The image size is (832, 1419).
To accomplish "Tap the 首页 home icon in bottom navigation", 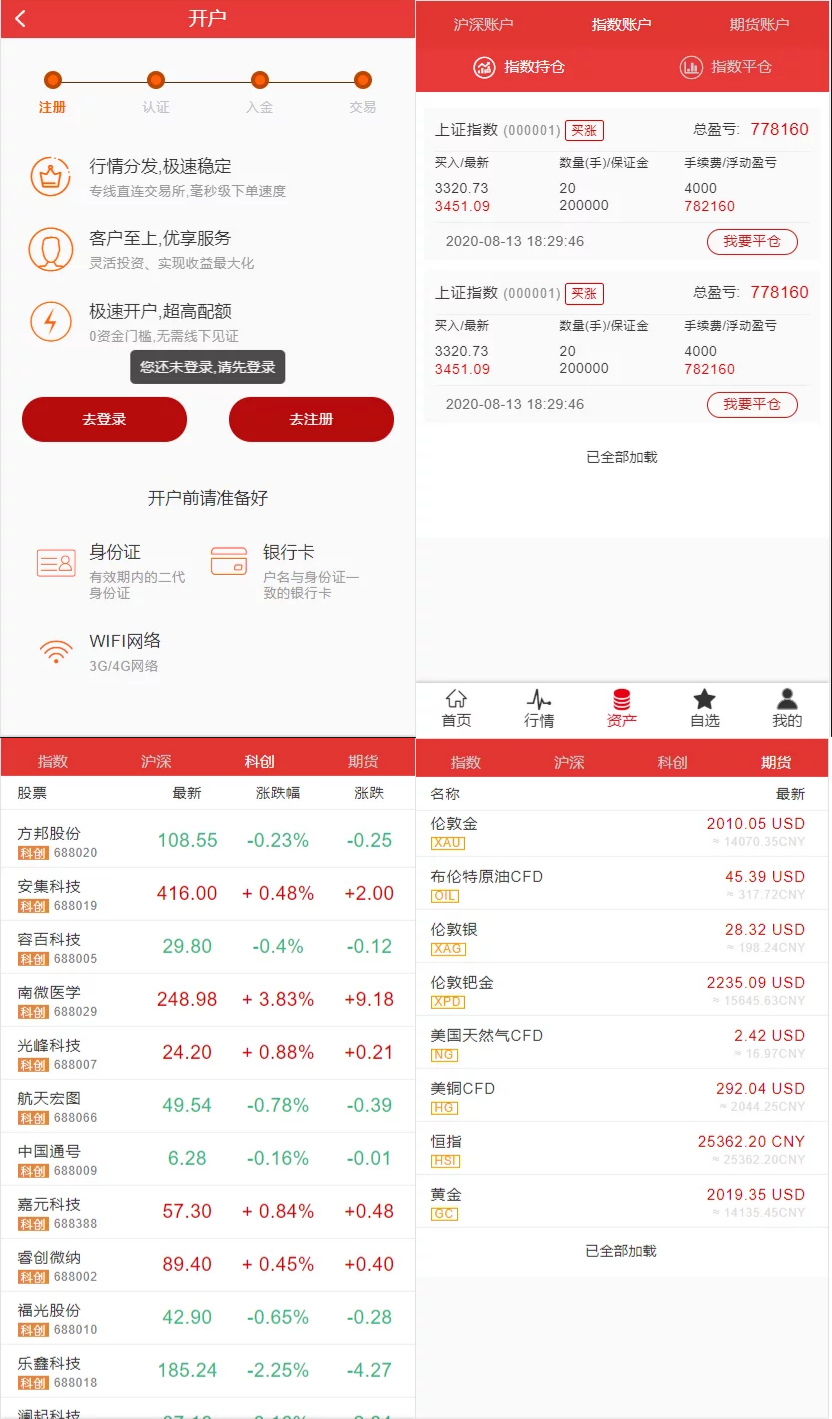I will [455, 698].
